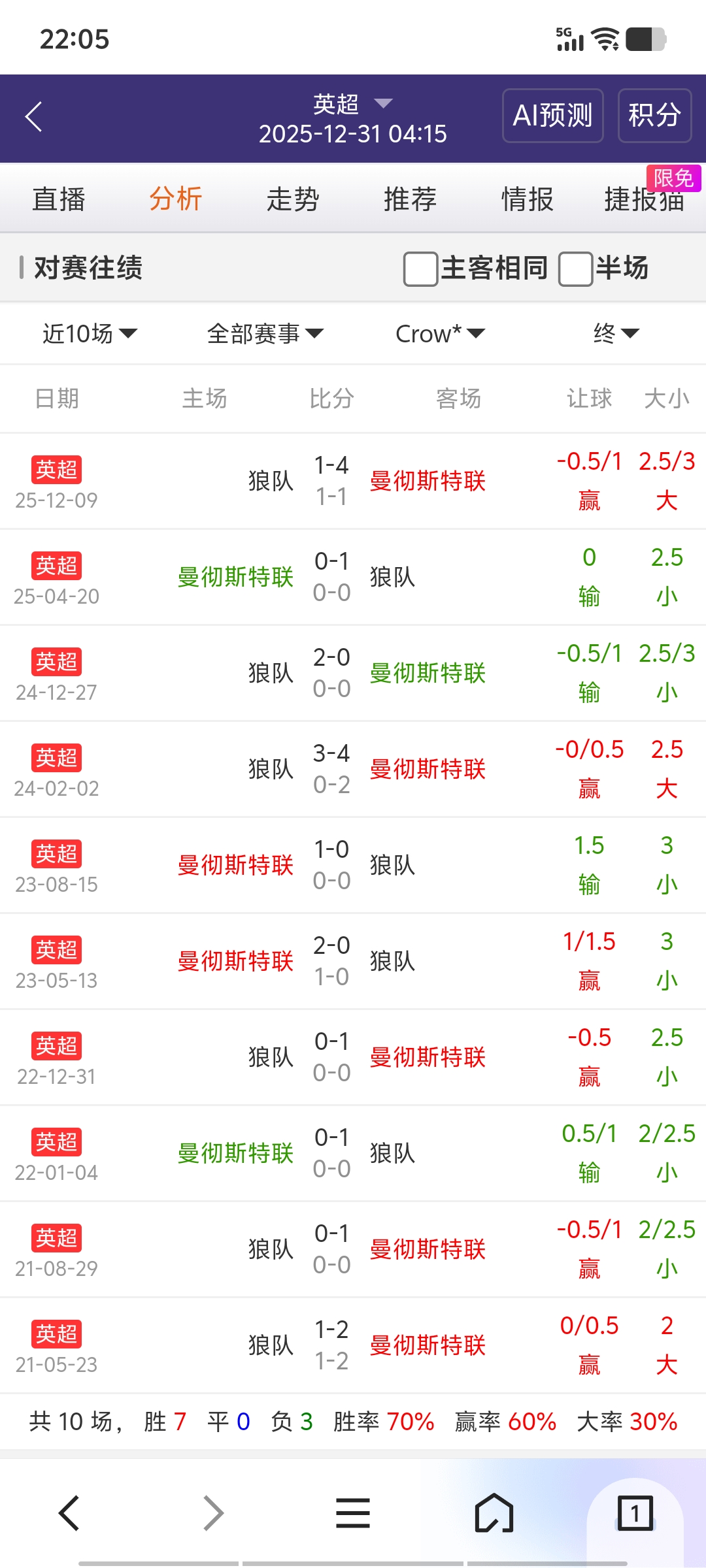
Task: Open the 终 odds type dropdown
Action: click(615, 334)
